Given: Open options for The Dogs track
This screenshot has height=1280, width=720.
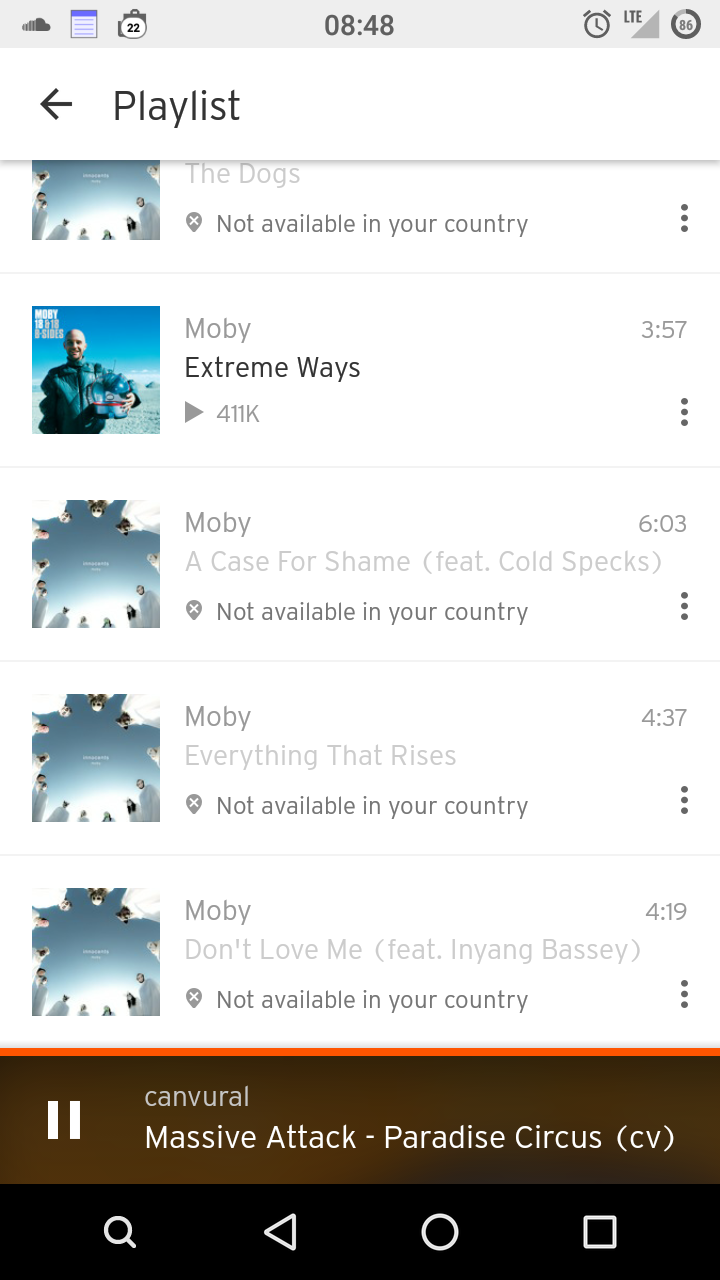Looking at the screenshot, I should point(684,218).
